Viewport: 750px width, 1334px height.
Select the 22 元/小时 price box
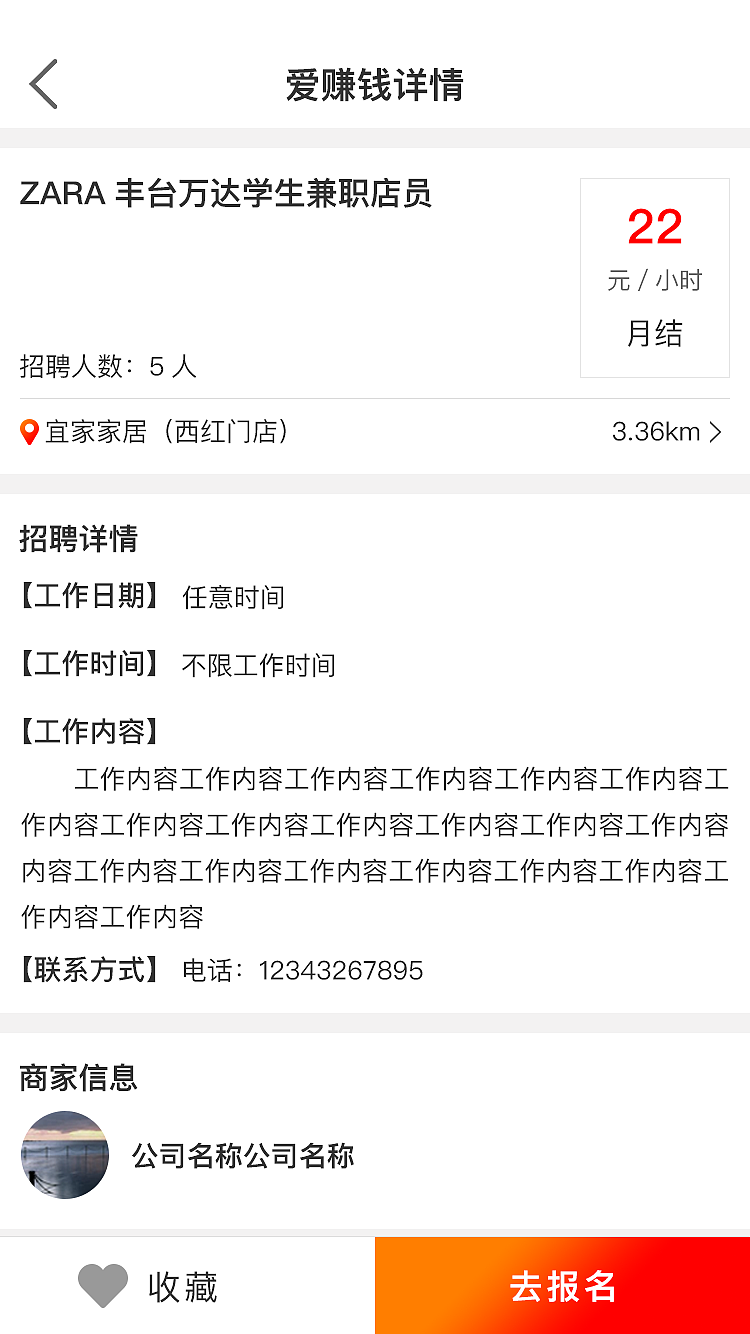tap(655, 277)
